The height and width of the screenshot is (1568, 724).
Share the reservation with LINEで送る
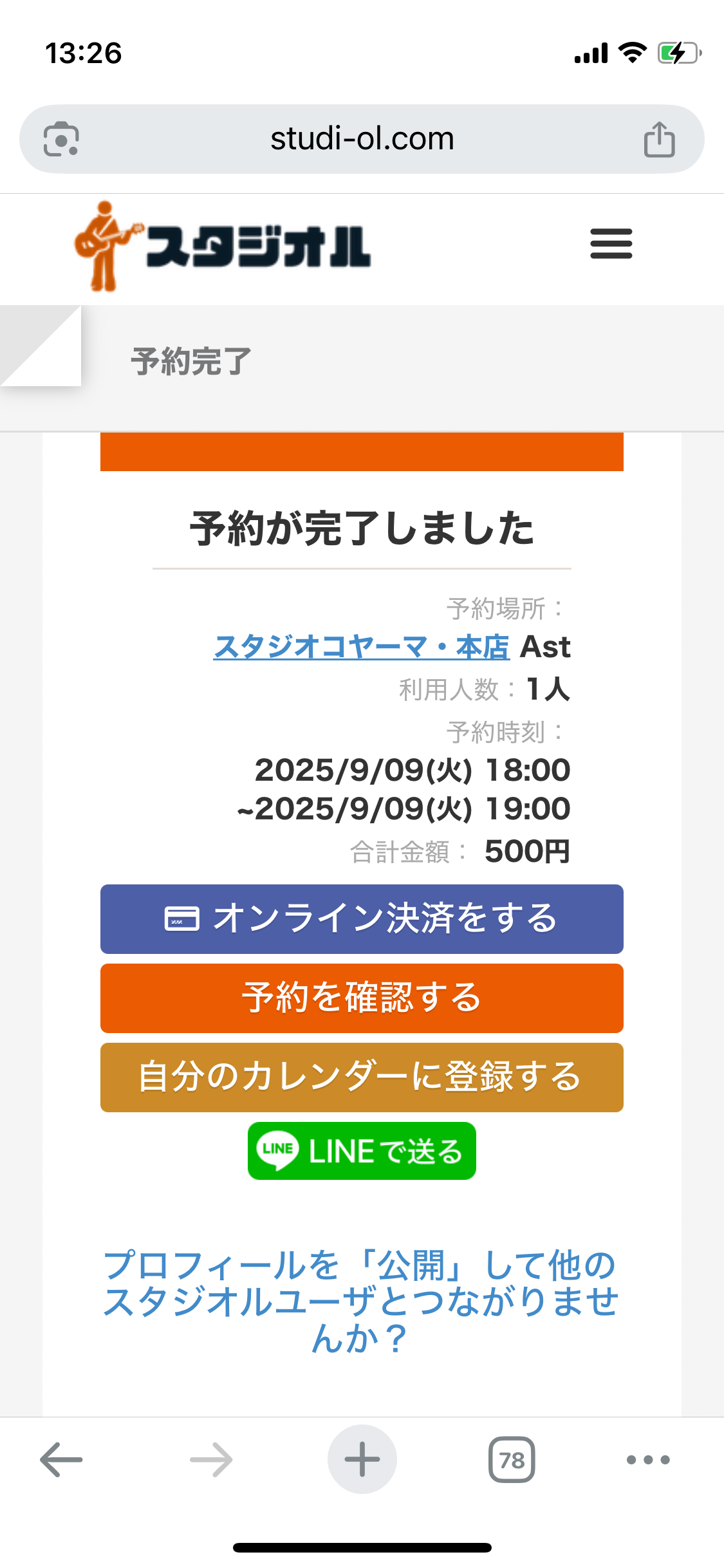pos(362,1151)
